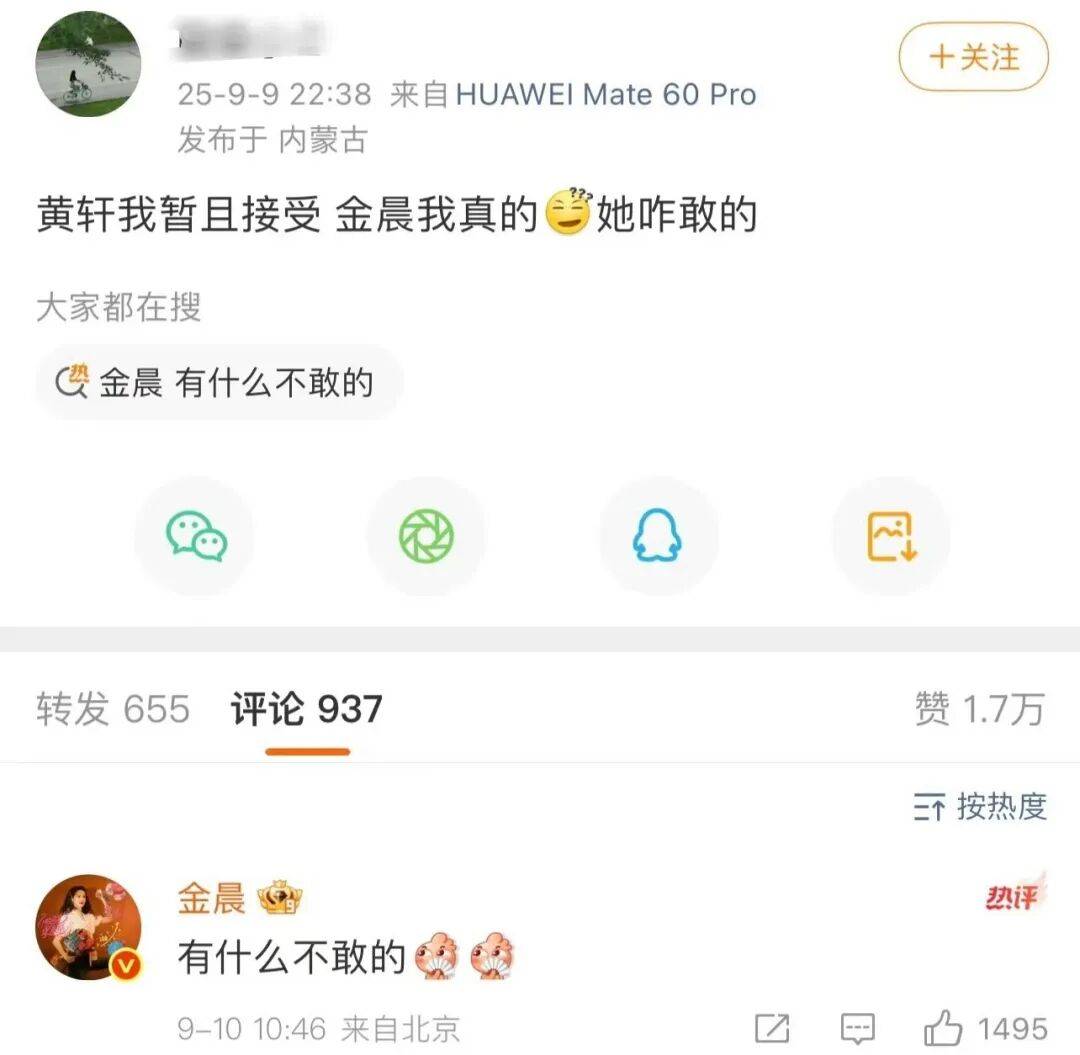1080x1055 pixels.
Task: Save the post as an image
Action: [x=890, y=536]
